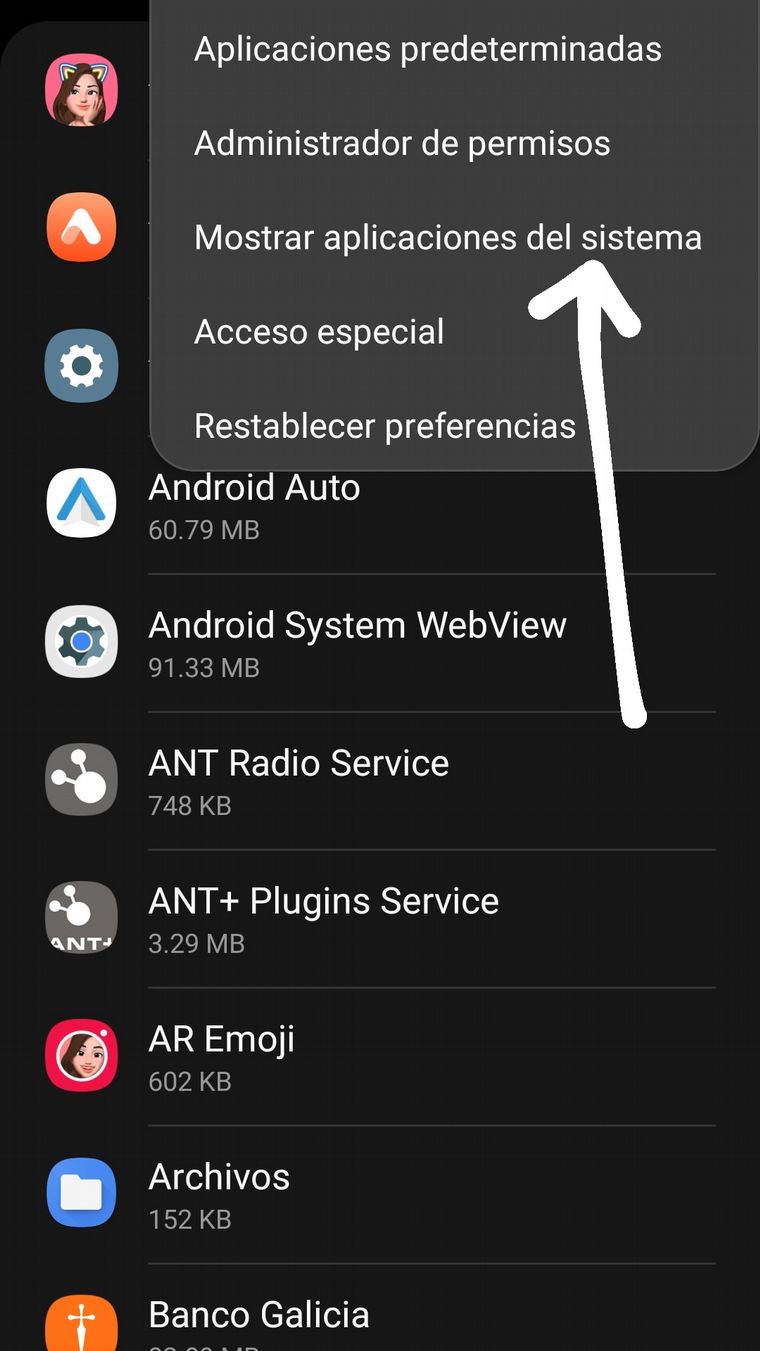
Task: Open Banco Galicia app info
Action: tap(380, 1318)
